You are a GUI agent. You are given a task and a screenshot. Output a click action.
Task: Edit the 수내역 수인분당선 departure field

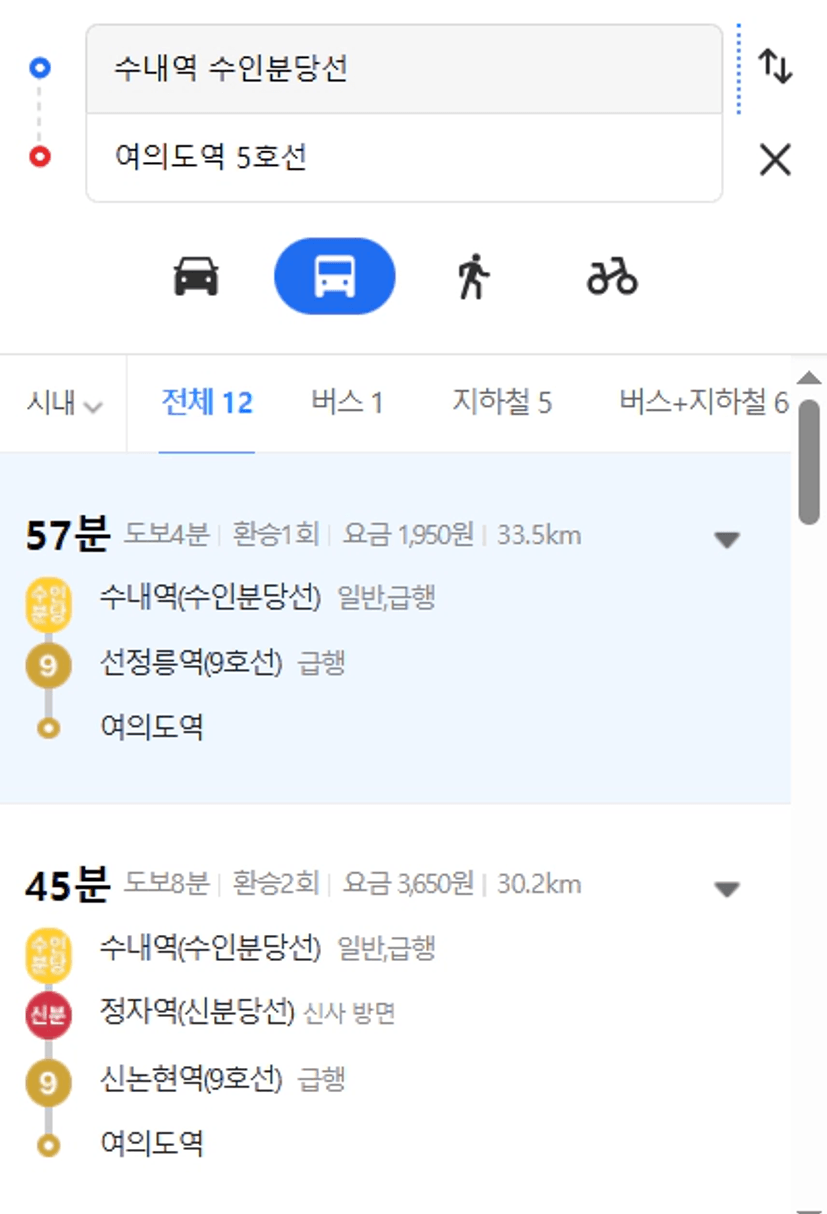404,69
